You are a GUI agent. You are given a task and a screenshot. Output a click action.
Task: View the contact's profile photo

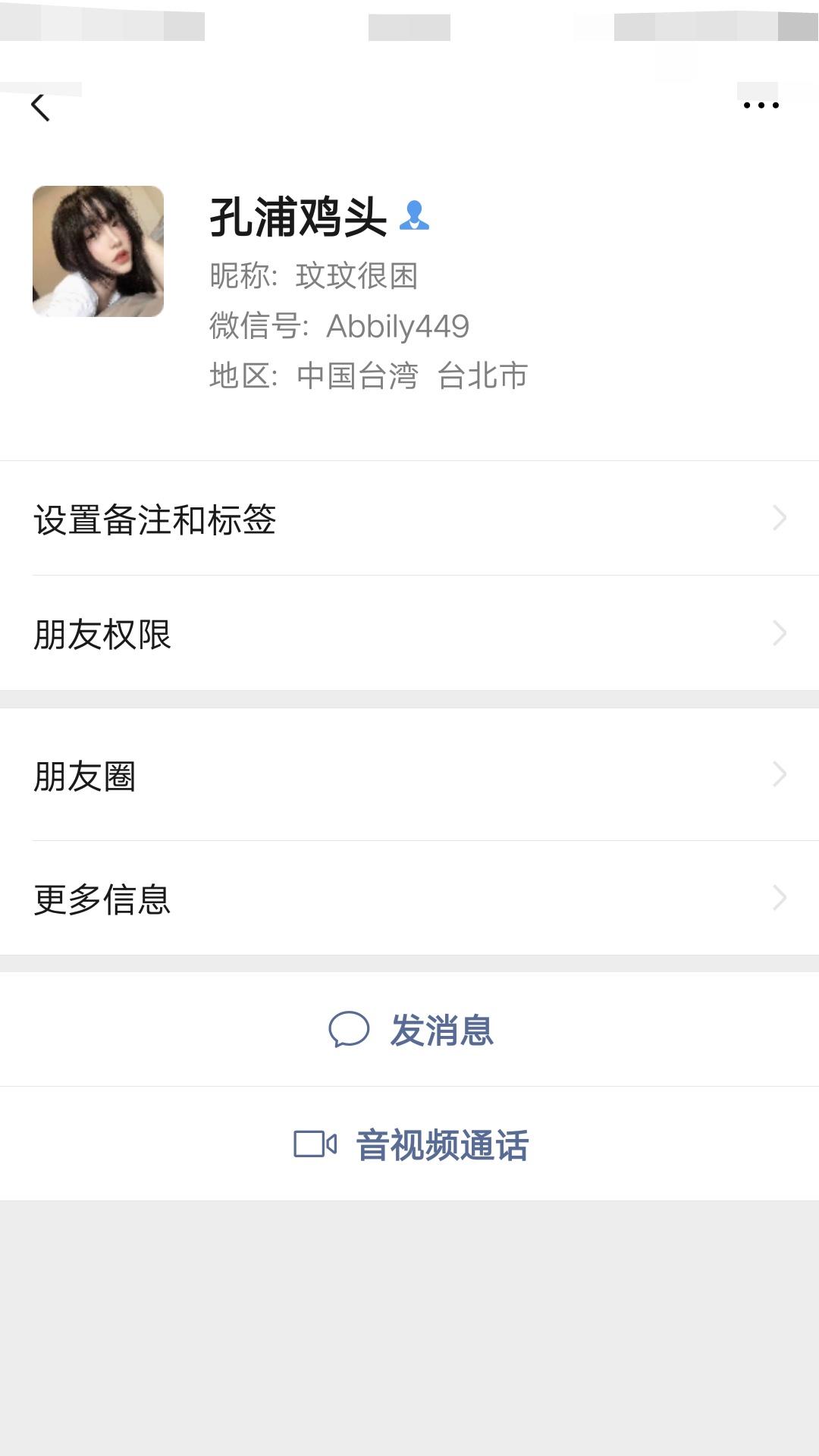[98, 251]
